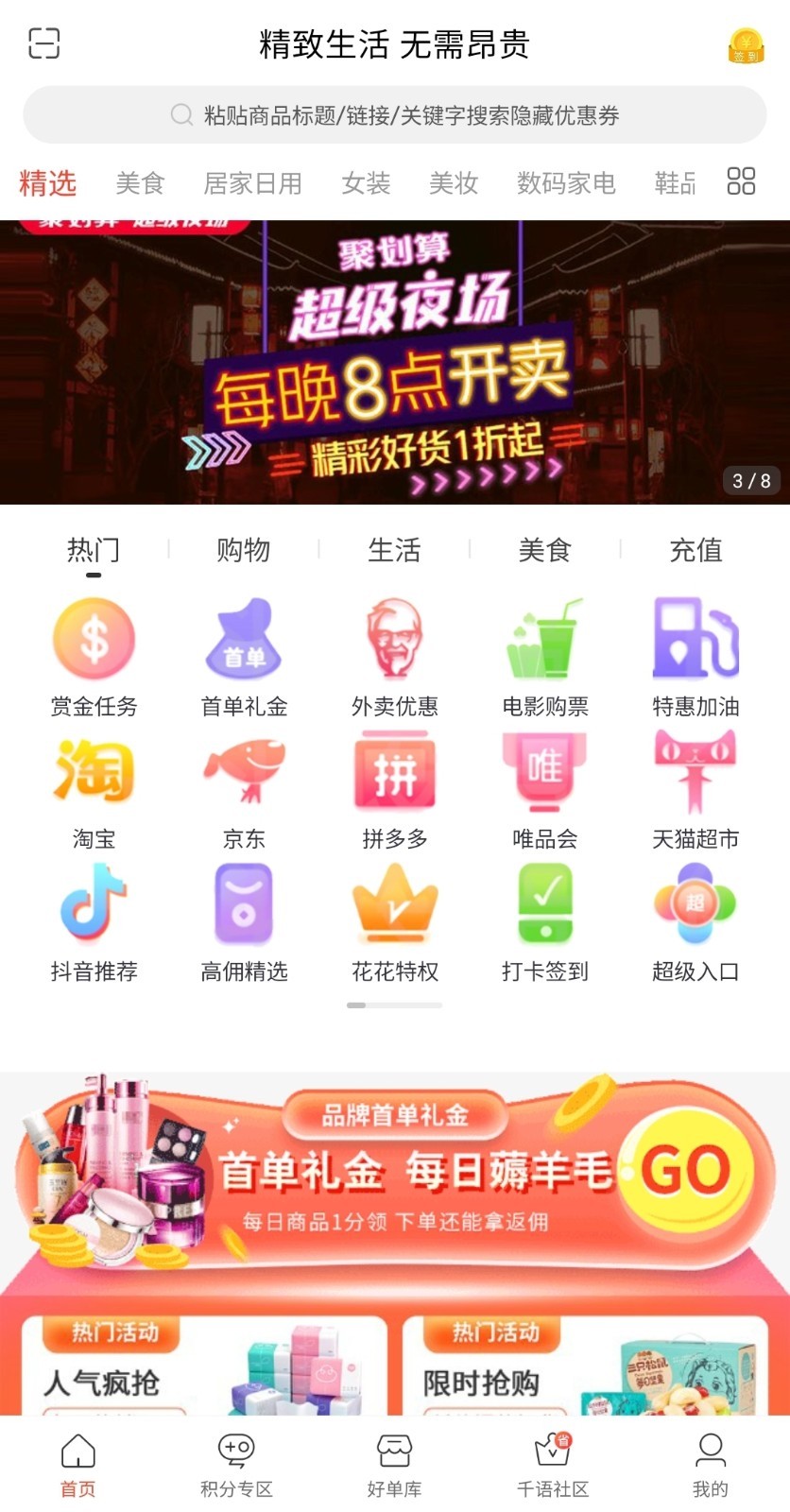The height and width of the screenshot is (1512, 790).
Task: Select the 女装 category tab
Action: (366, 182)
